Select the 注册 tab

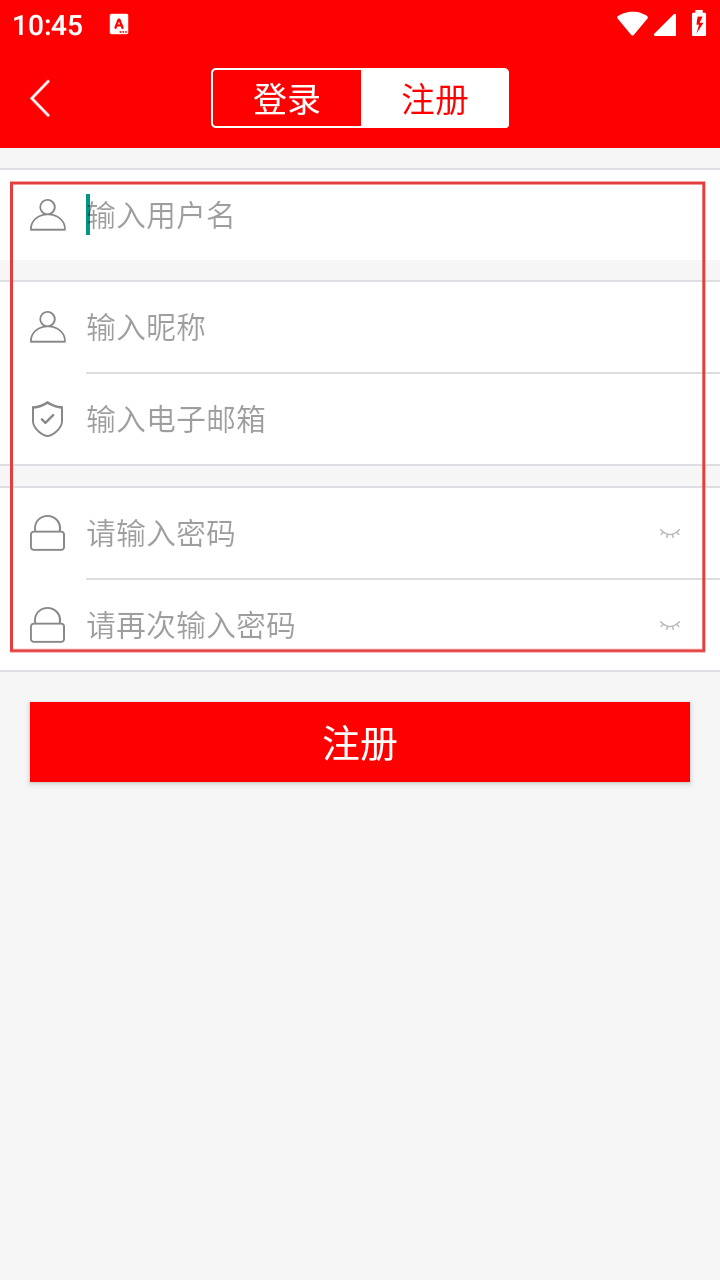[435, 98]
